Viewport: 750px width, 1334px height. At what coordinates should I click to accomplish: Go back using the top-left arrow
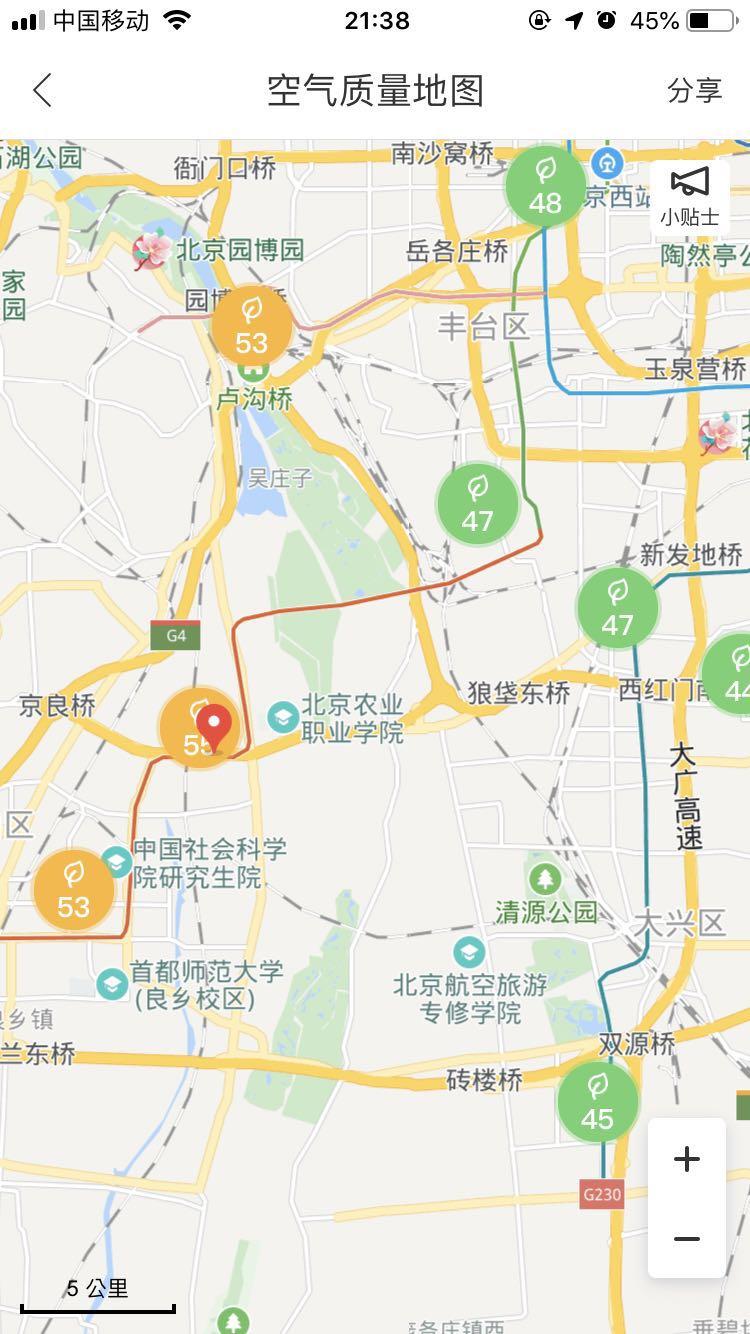pyautogui.click(x=42, y=91)
